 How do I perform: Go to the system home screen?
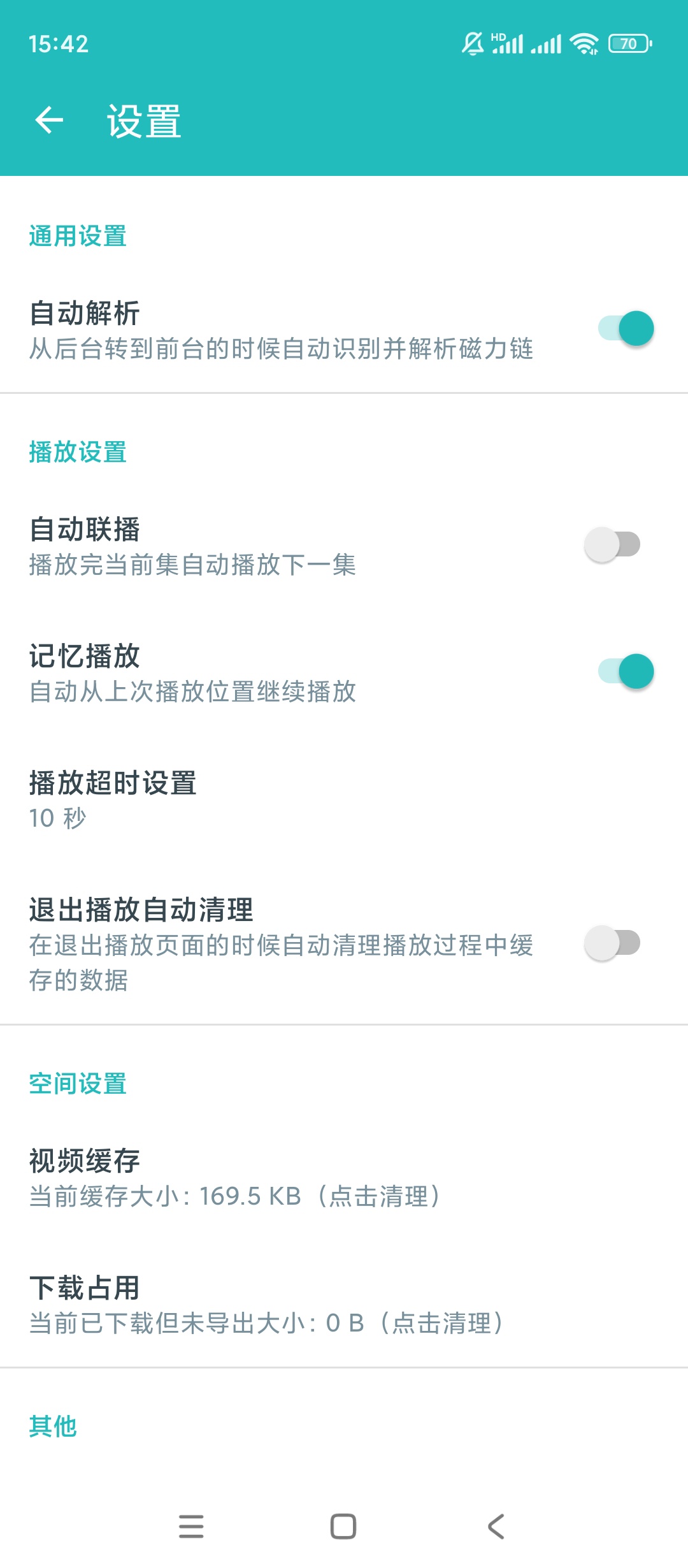point(343,1527)
